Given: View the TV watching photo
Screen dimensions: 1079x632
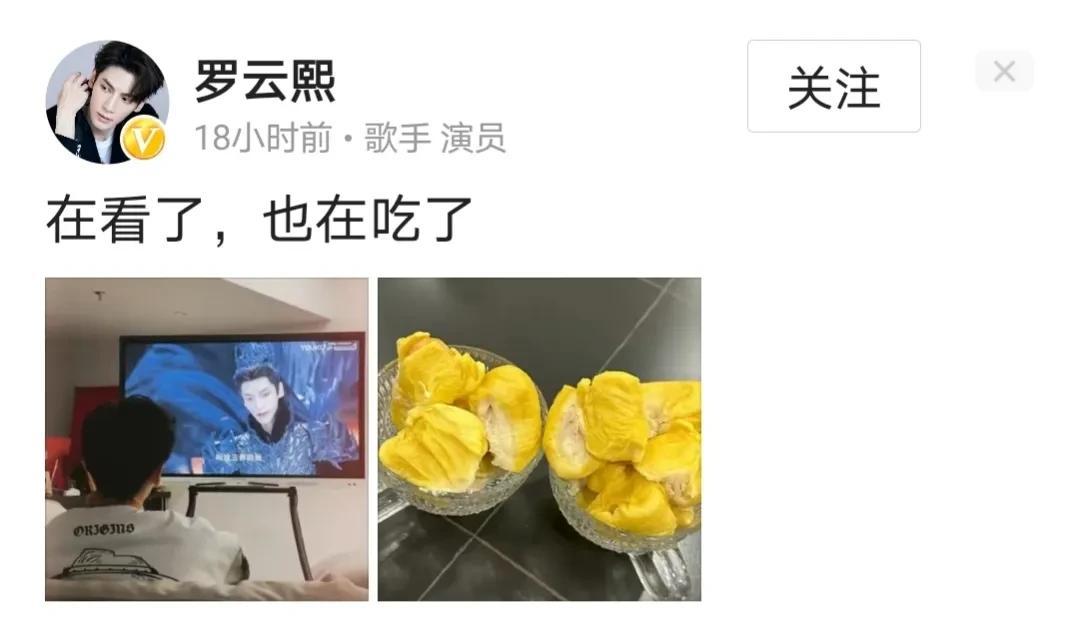Looking at the screenshot, I should (x=206, y=439).
